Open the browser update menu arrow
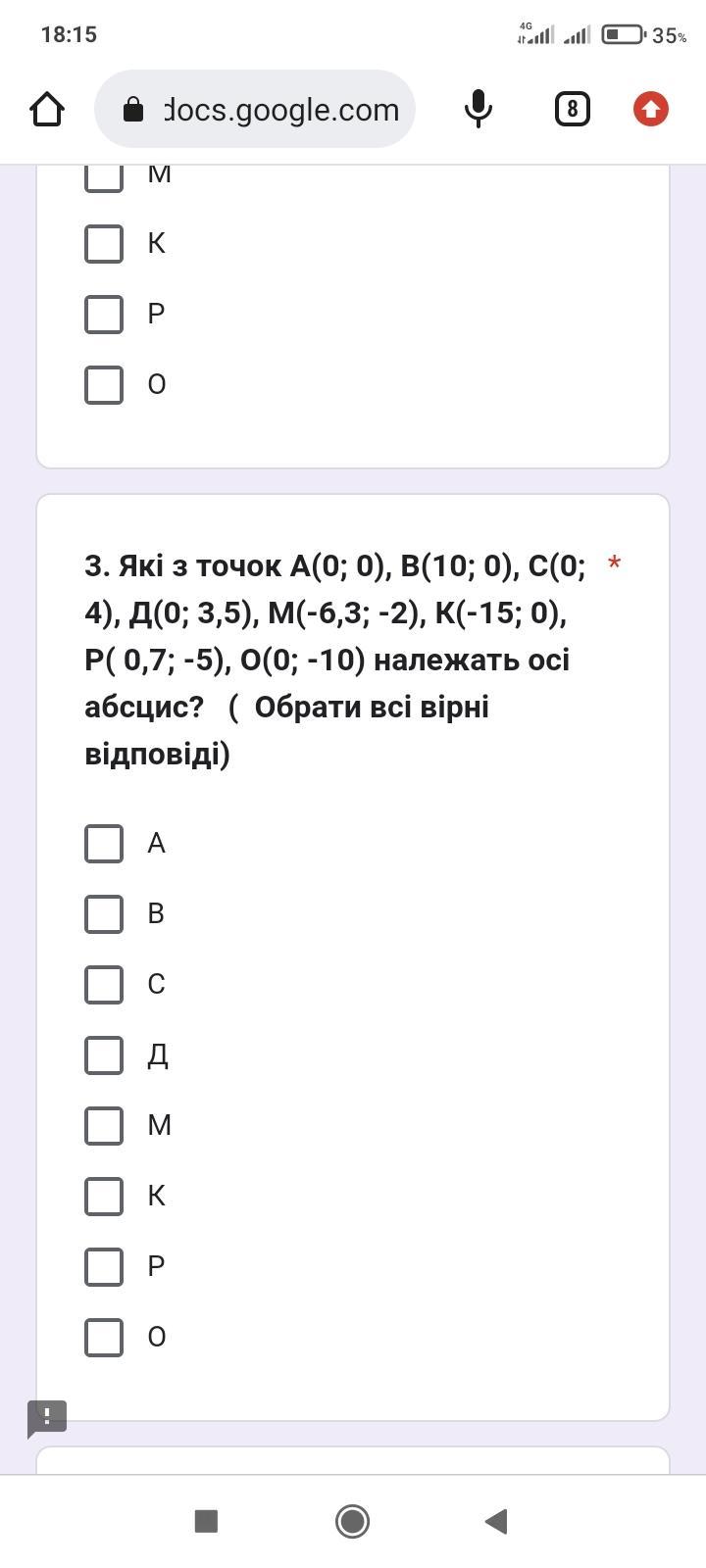The image size is (706, 1568). tap(650, 109)
